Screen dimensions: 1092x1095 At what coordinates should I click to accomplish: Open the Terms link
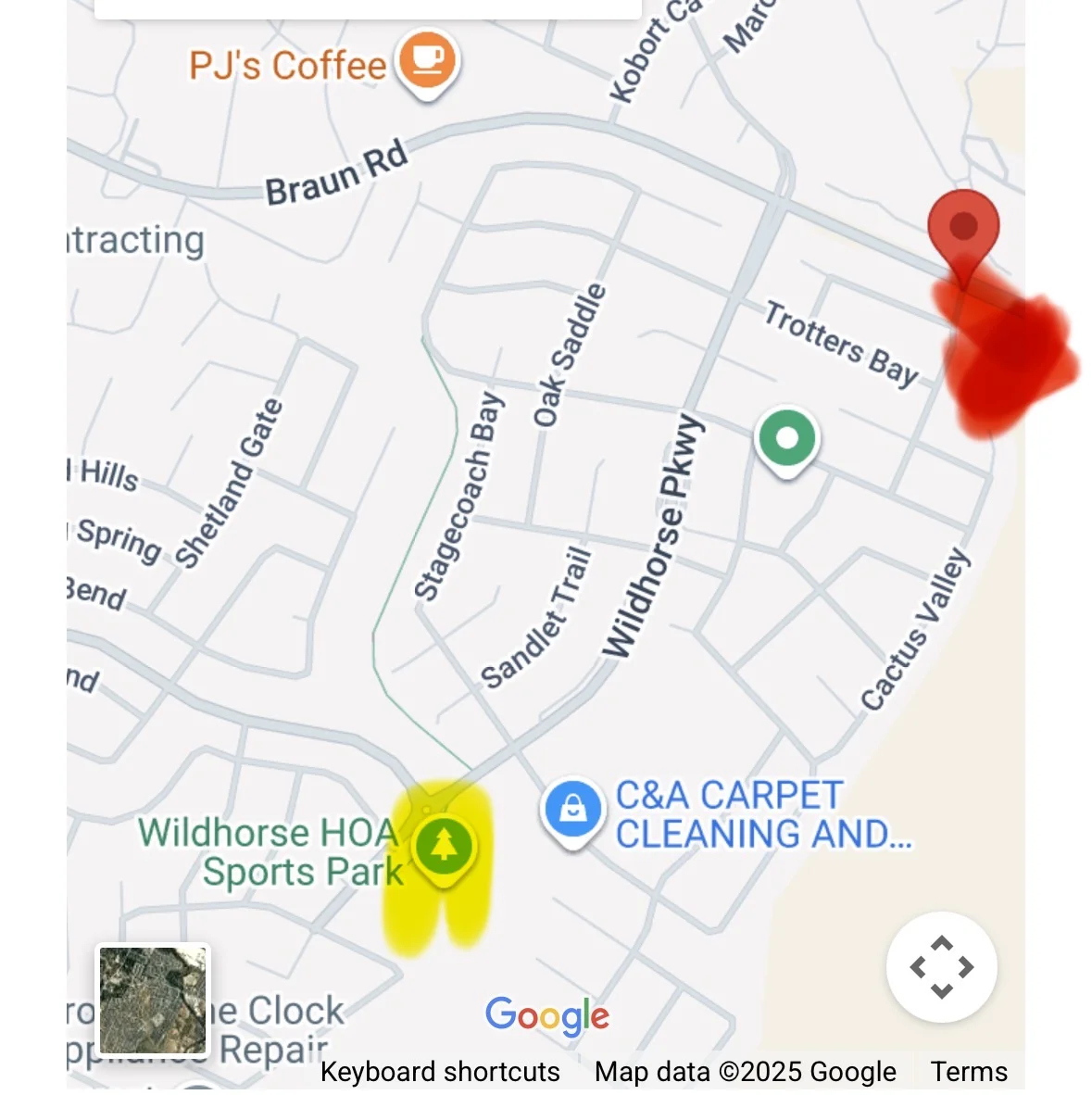(x=969, y=1072)
